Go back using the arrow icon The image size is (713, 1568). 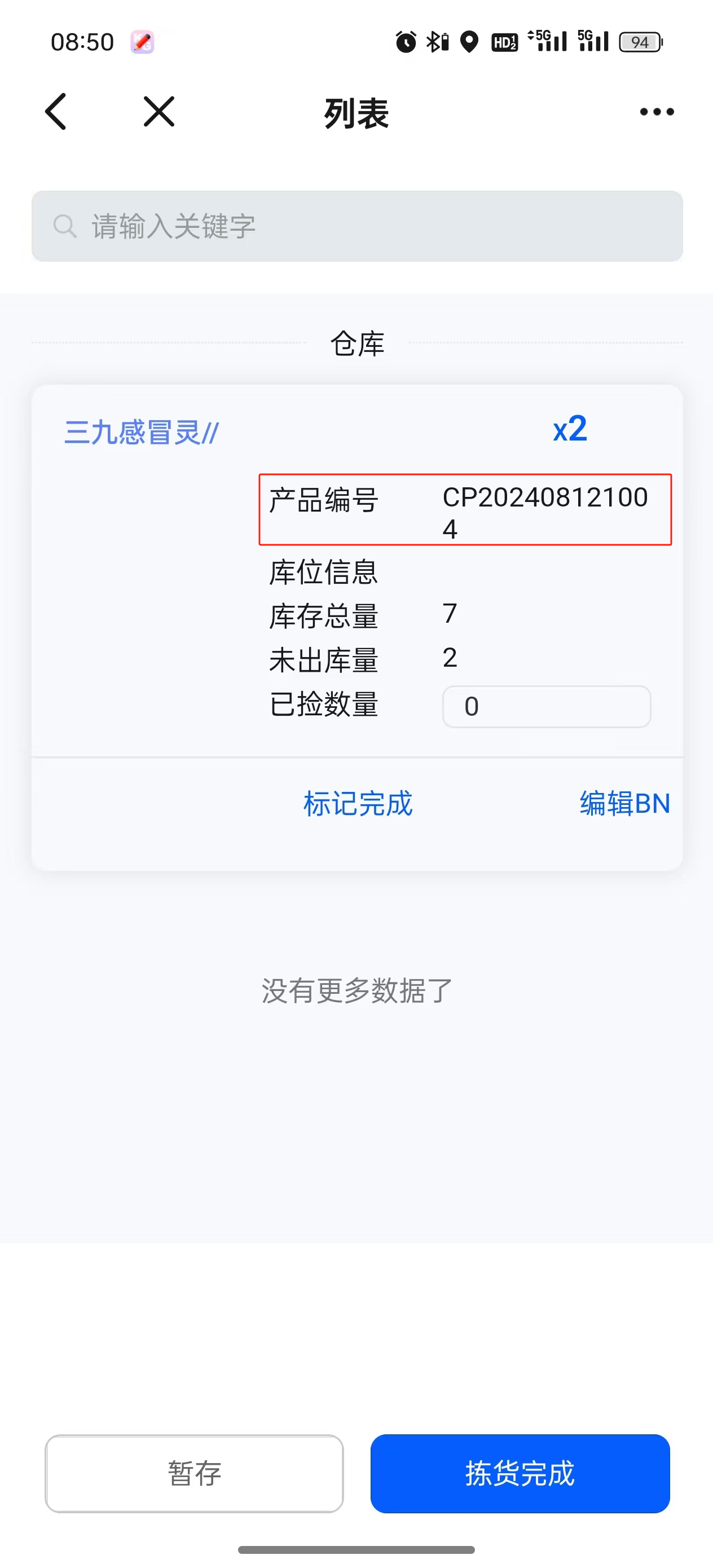[x=56, y=111]
